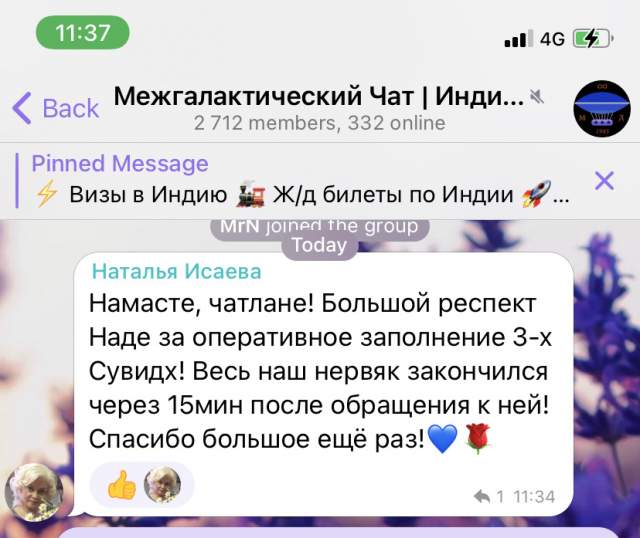Tap the group avatar picture
This screenshot has width=640, height=538.
602,108
